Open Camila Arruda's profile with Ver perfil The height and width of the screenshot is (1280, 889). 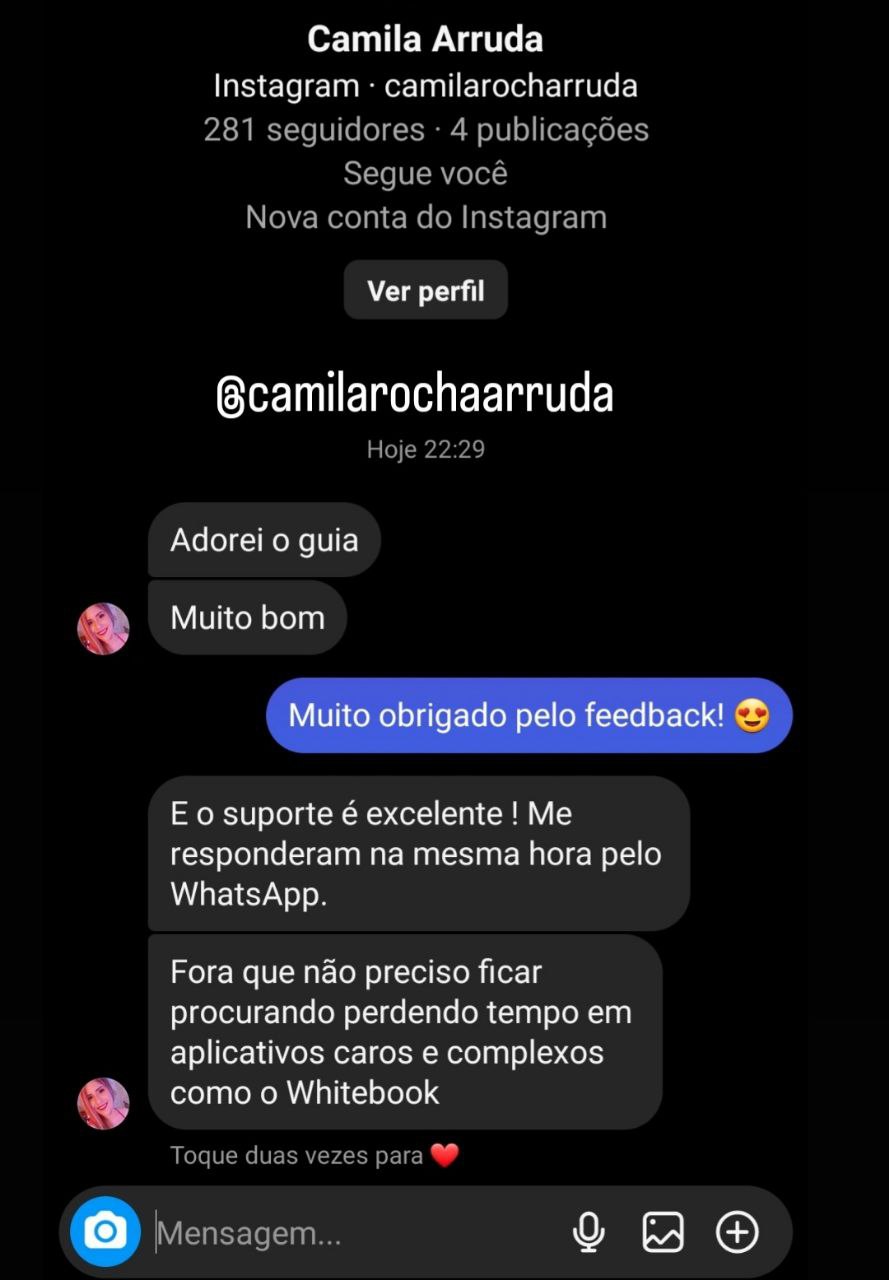point(426,291)
